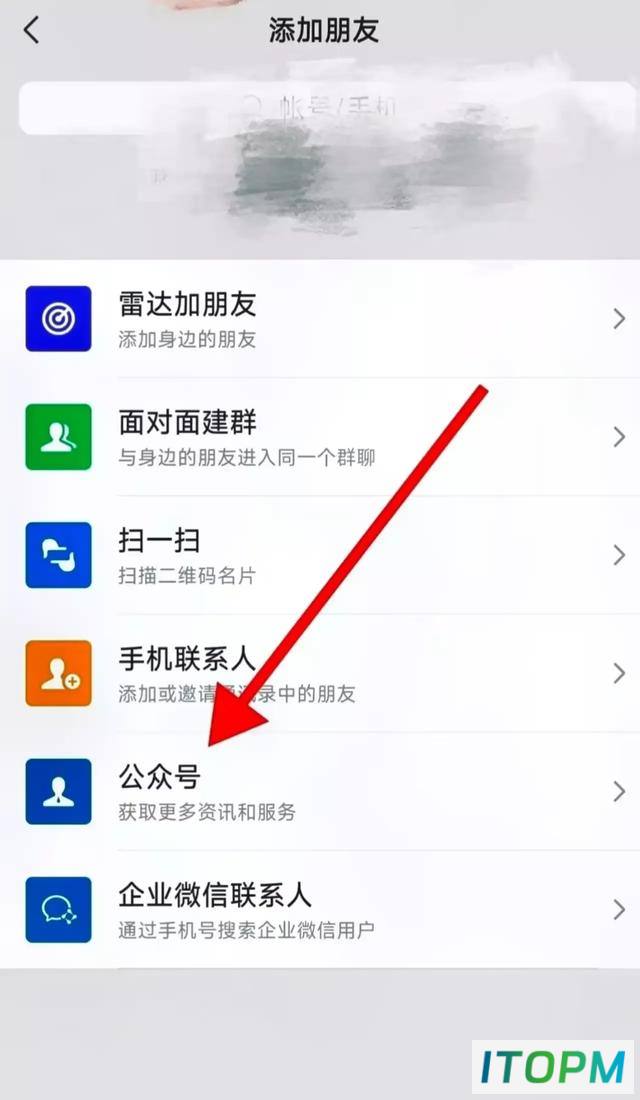
Task: Choose 手机联系人
Action: click(x=320, y=673)
